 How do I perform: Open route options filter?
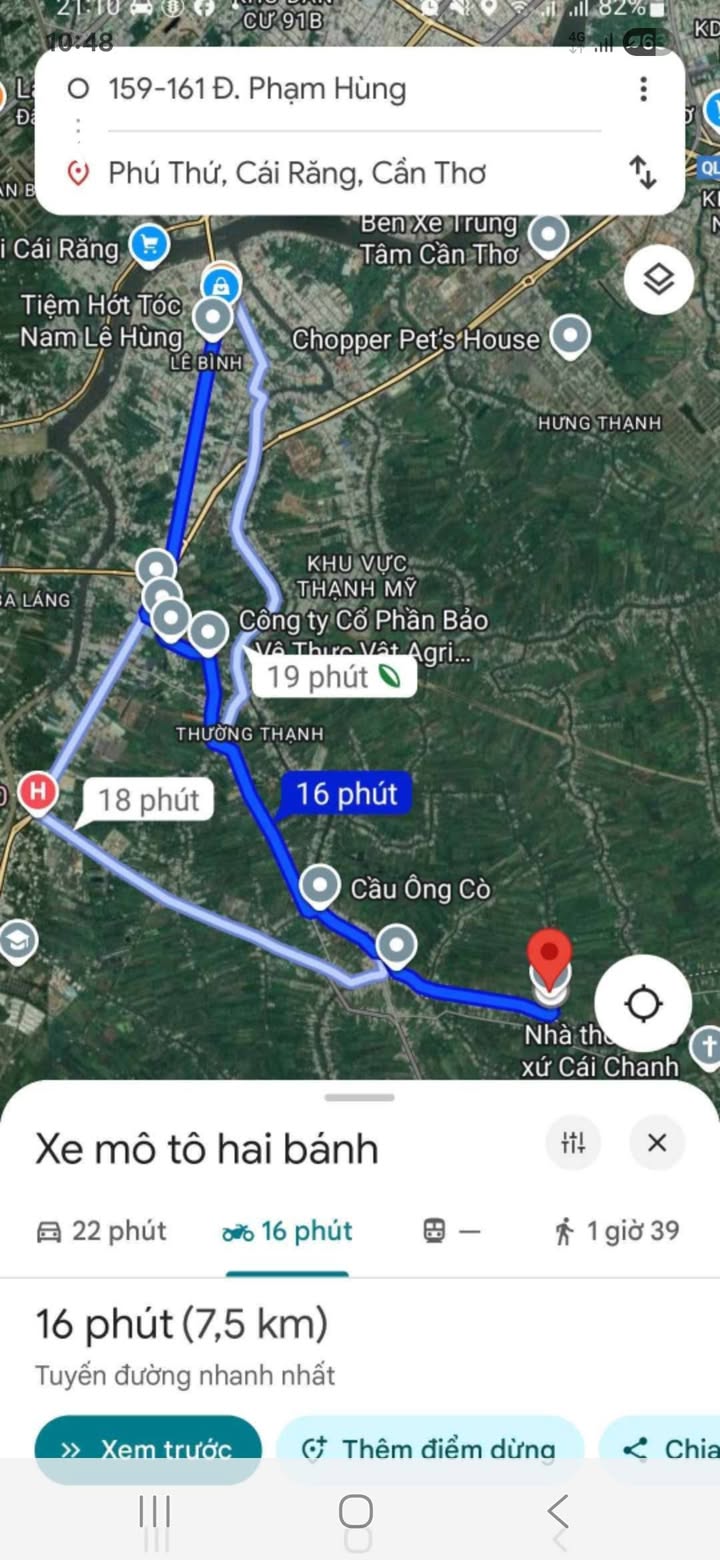[x=573, y=1142]
